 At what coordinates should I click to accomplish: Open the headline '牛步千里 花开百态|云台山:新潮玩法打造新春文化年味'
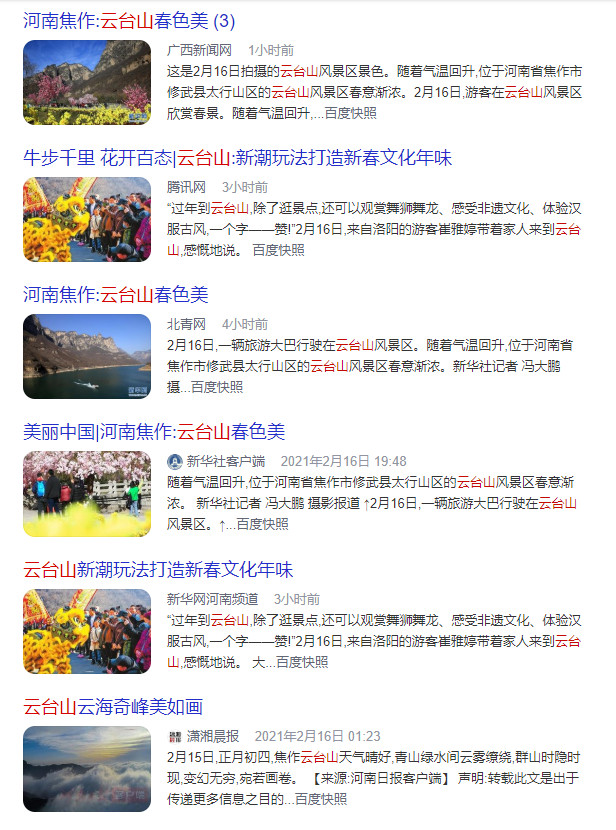click(x=237, y=158)
